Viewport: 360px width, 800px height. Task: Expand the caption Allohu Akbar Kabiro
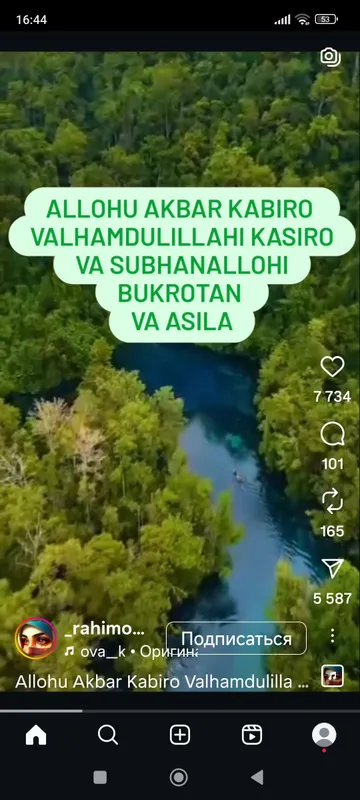pyautogui.click(x=162, y=683)
